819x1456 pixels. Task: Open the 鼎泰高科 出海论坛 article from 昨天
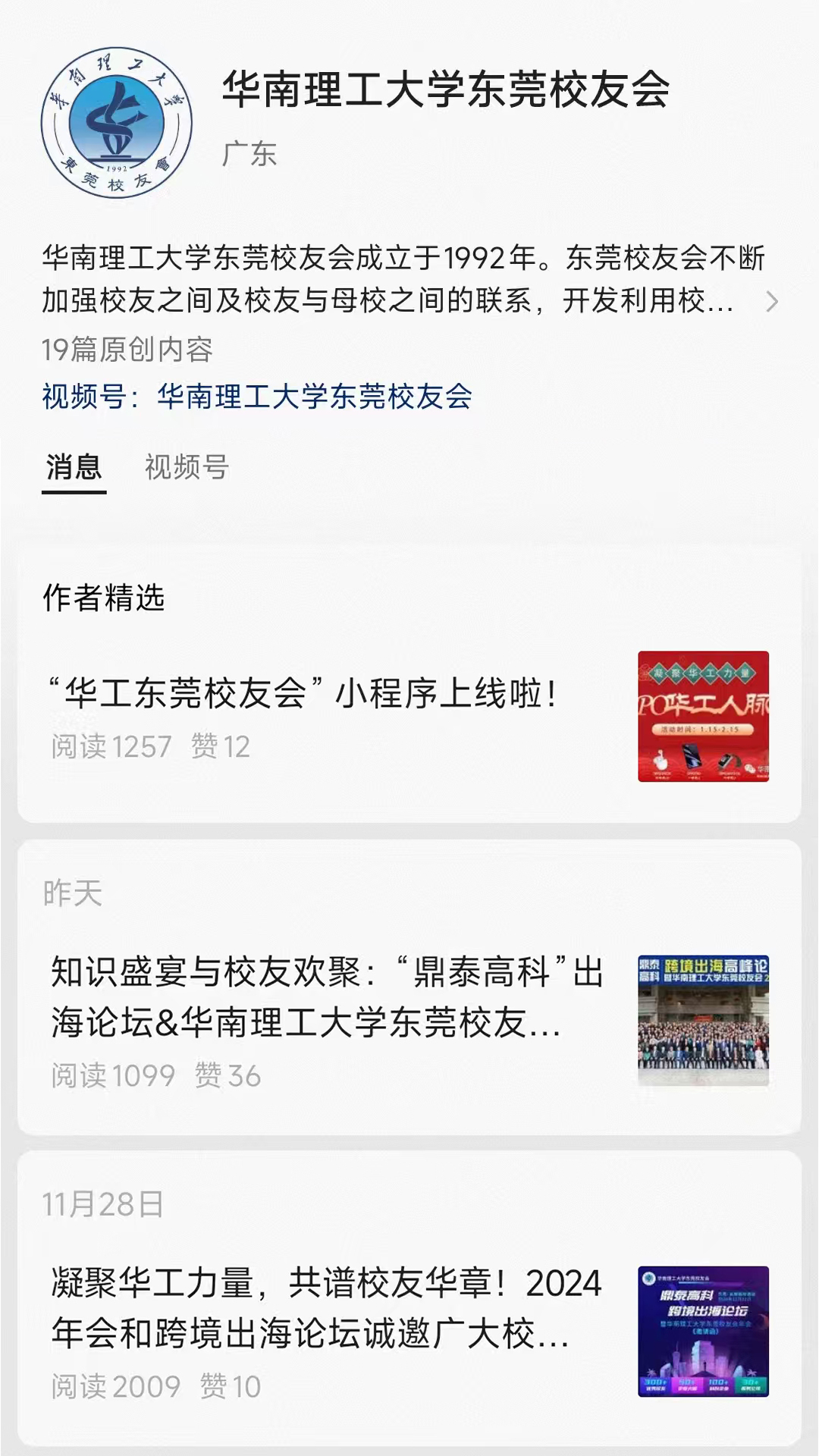pyautogui.click(x=326, y=997)
